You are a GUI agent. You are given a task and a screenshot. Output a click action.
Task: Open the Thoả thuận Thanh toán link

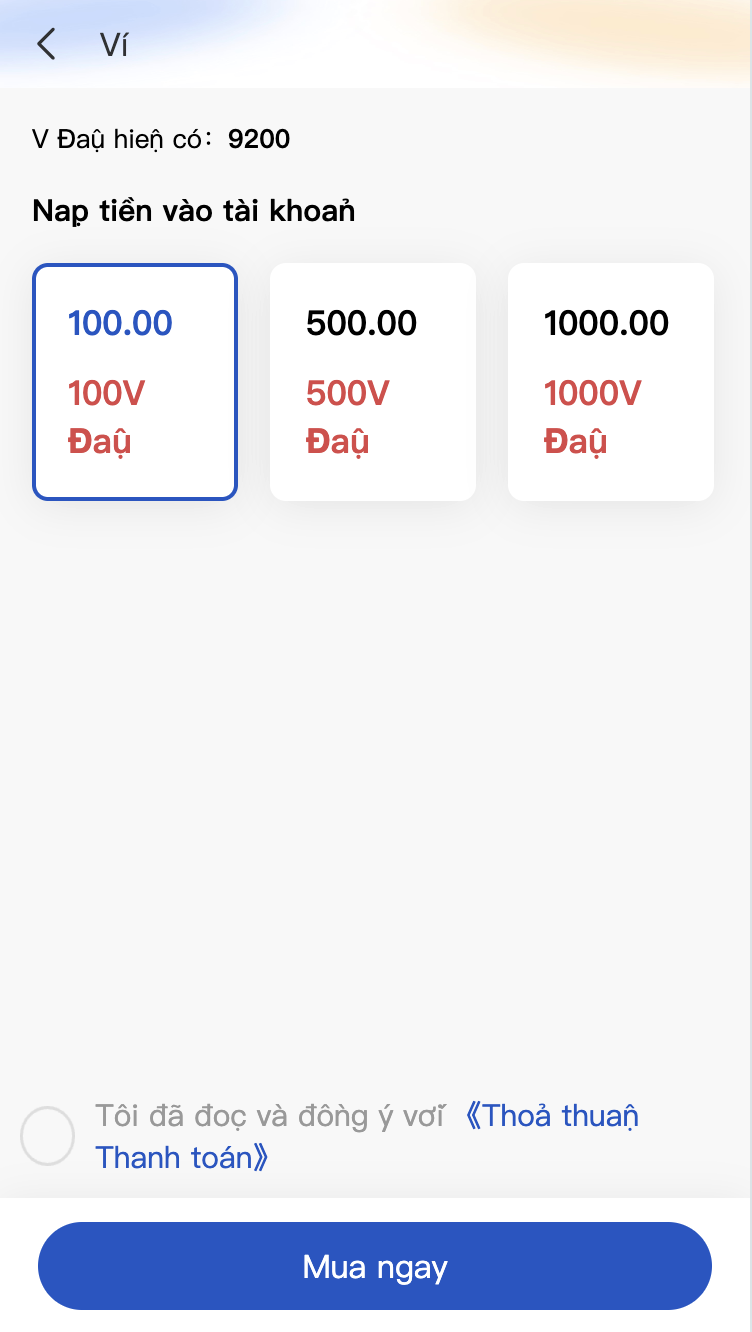click(x=552, y=1117)
